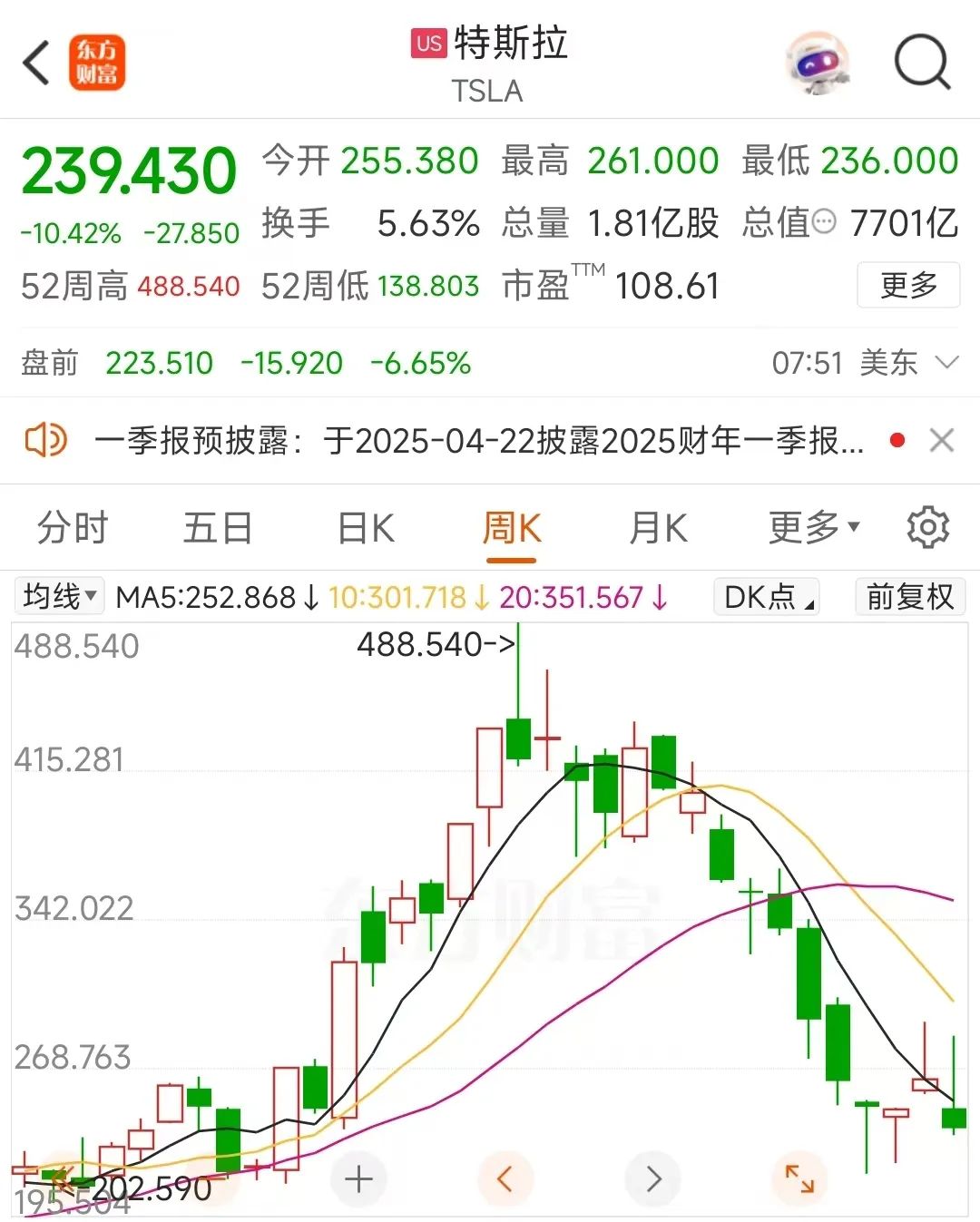This screenshot has width=980, height=1222.
Task: Select the 周K chart tab
Action: click(x=512, y=528)
